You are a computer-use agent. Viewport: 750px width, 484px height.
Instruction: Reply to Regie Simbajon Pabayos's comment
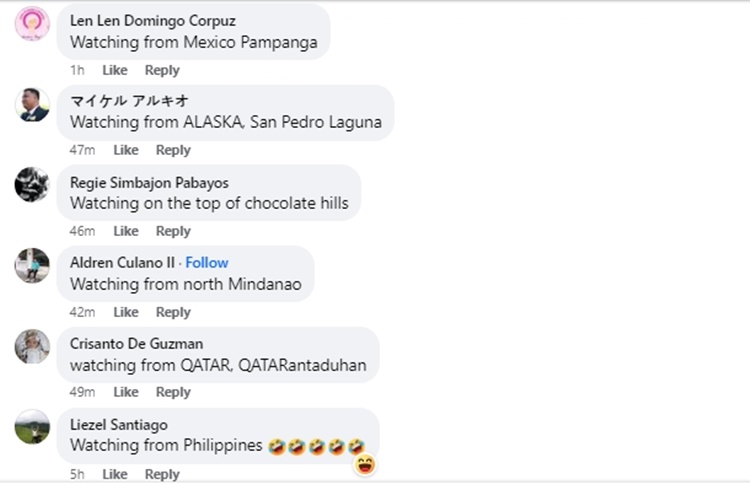tap(173, 231)
